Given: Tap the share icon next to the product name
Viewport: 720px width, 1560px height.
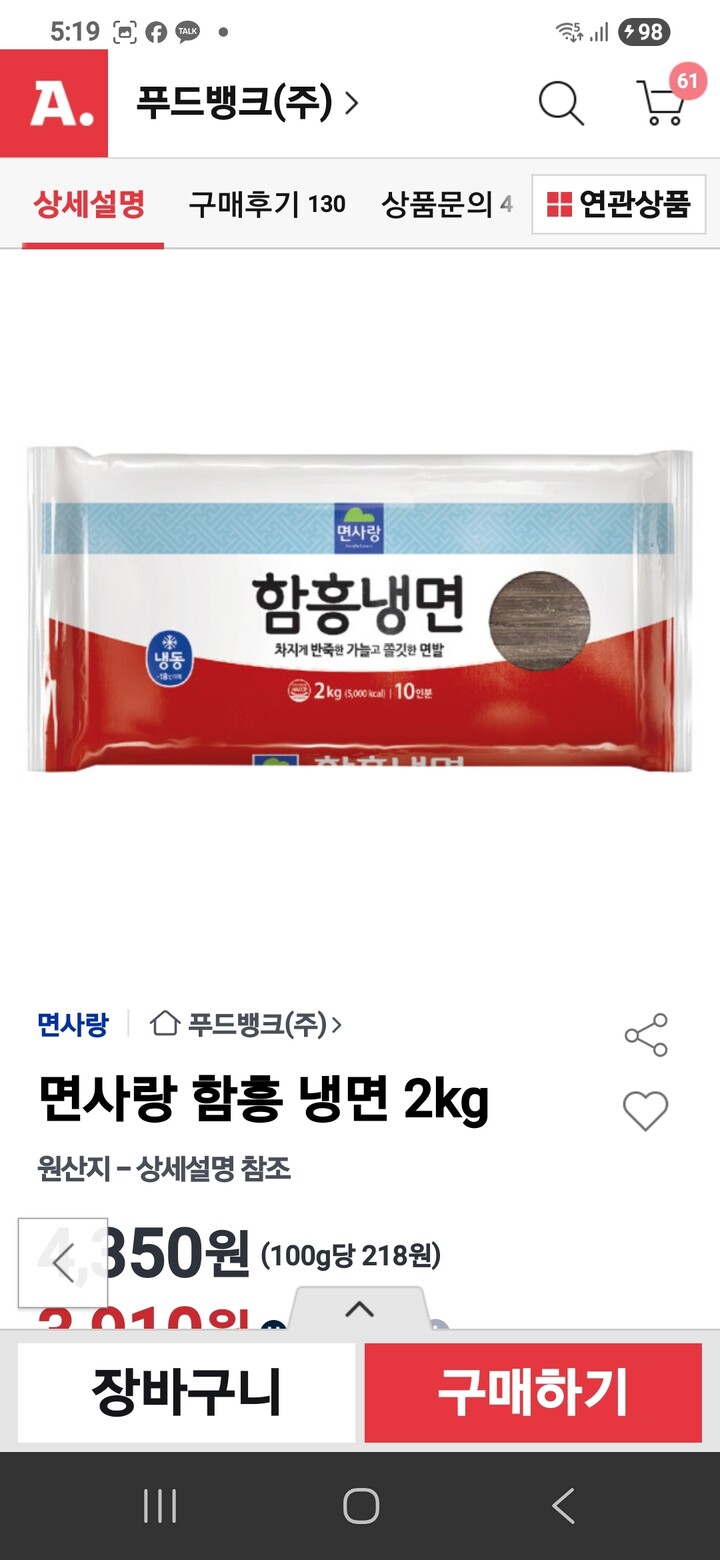Looking at the screenshot, I should [646, 1035].
